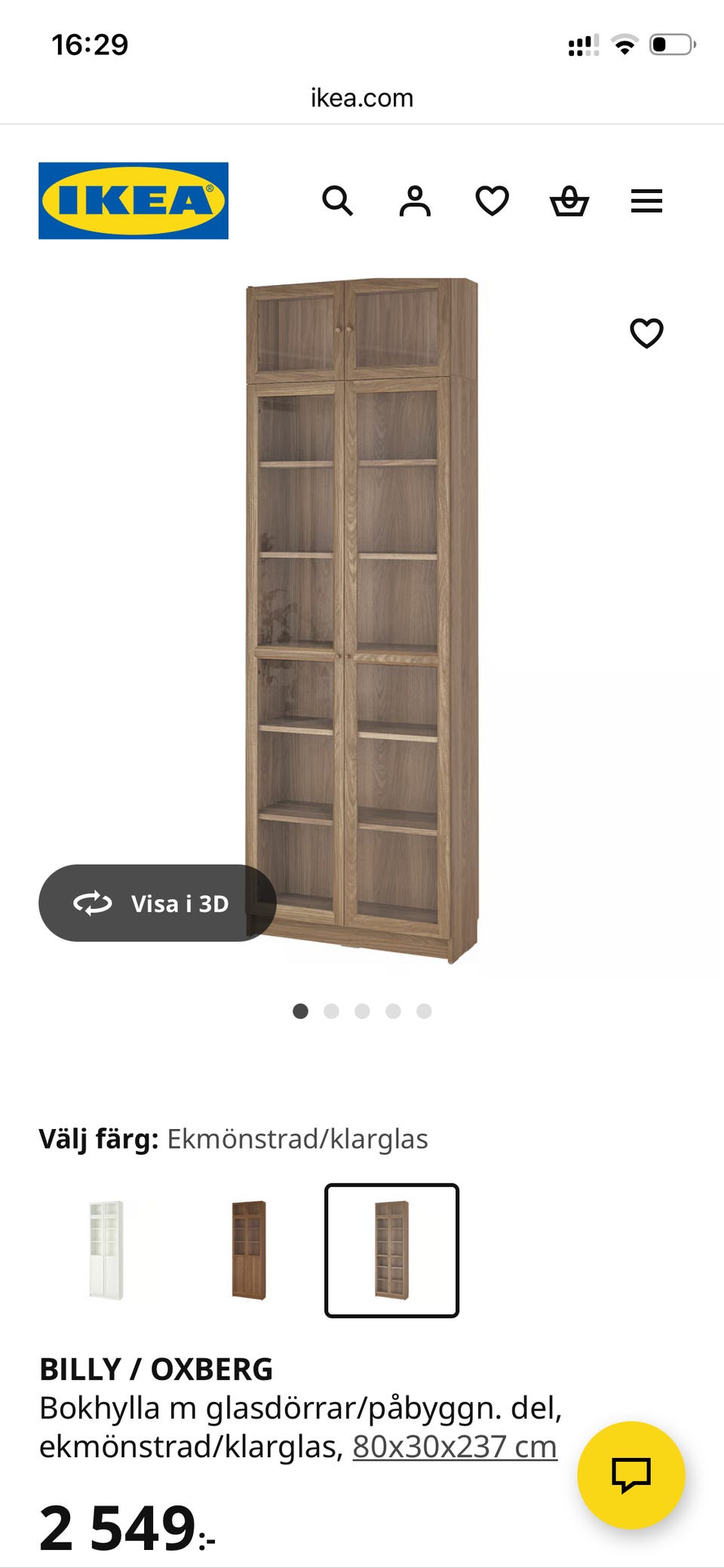Expand the product images by tapping a dot

(x=363, y=1012)
